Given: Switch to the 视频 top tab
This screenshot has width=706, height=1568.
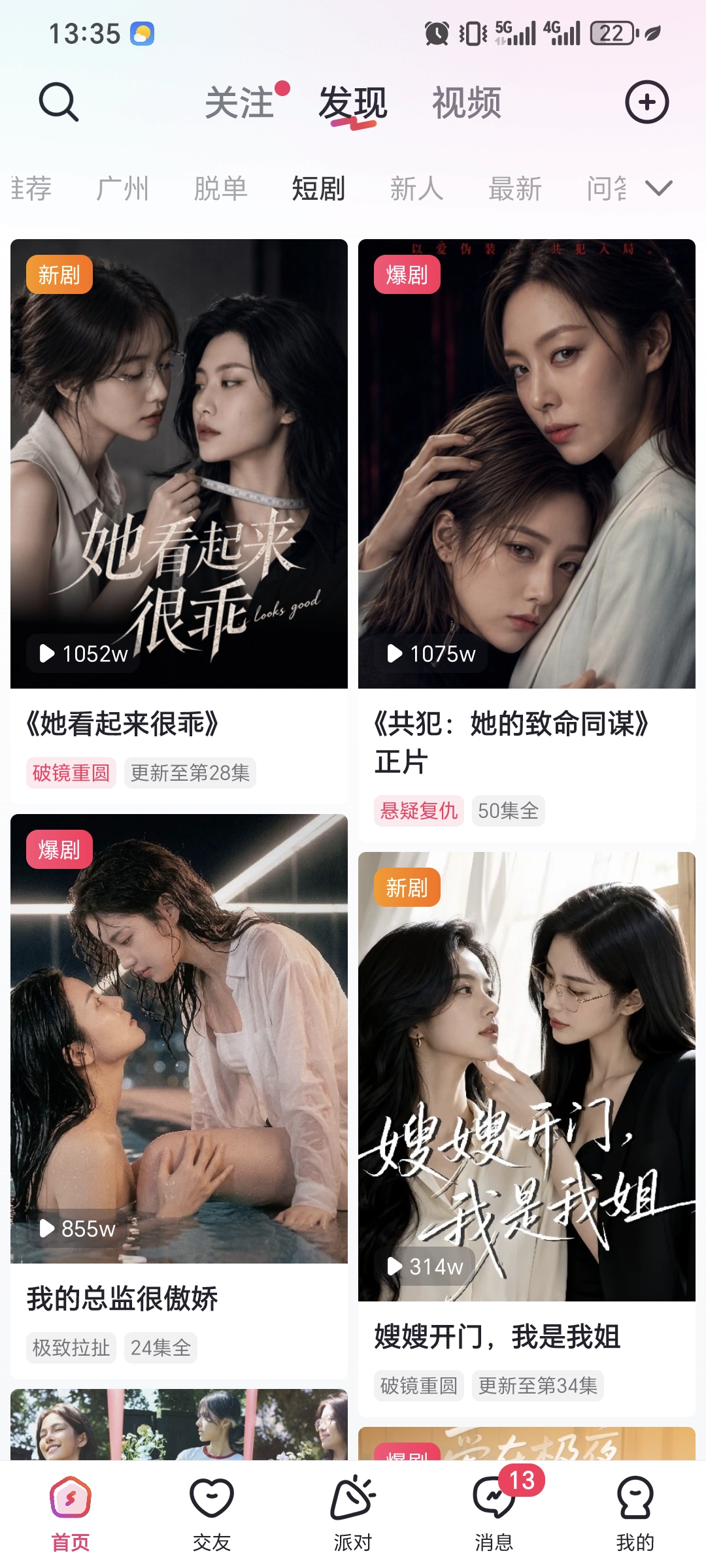Looking at the screenshot, I should [467, 103].
